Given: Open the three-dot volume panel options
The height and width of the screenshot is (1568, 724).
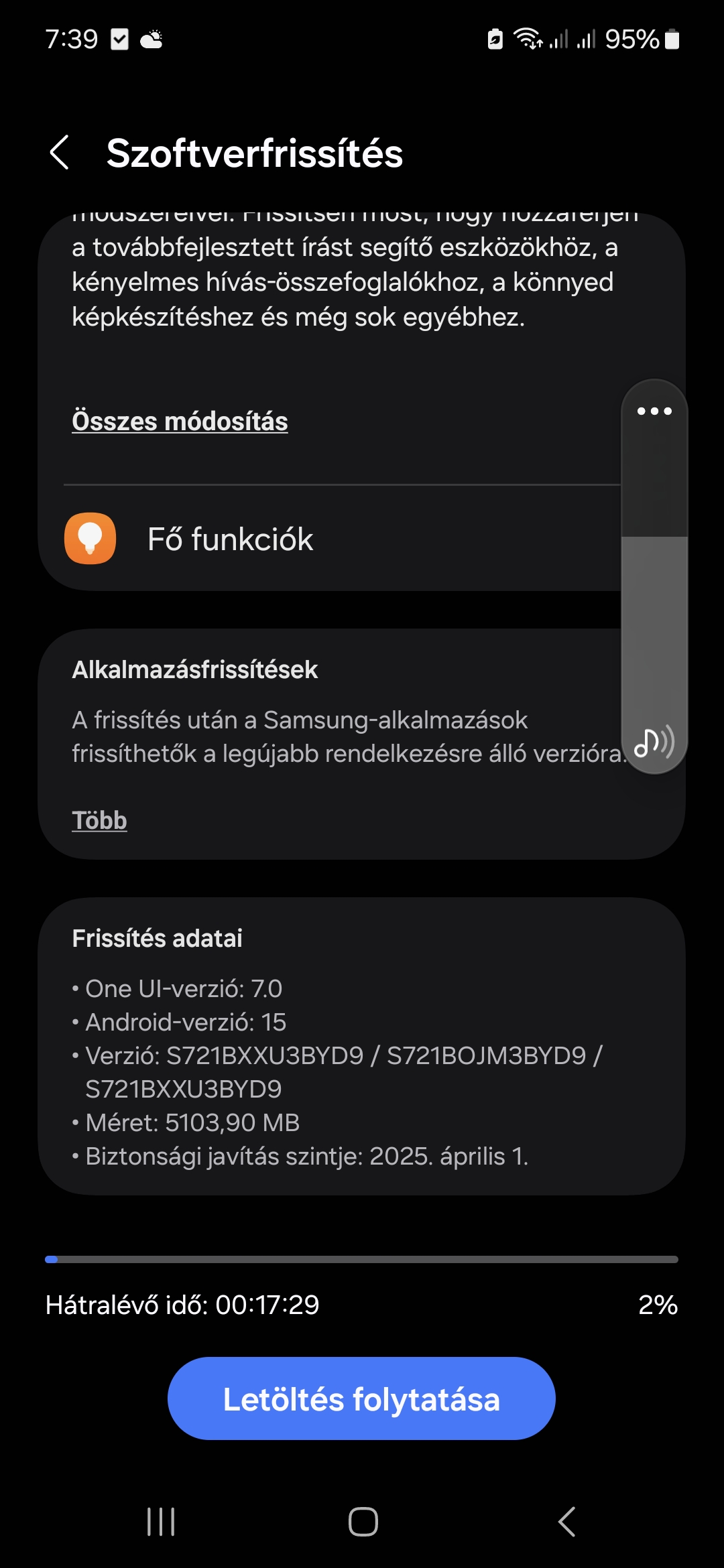Looking at the screenshot, I should (654, 411).
